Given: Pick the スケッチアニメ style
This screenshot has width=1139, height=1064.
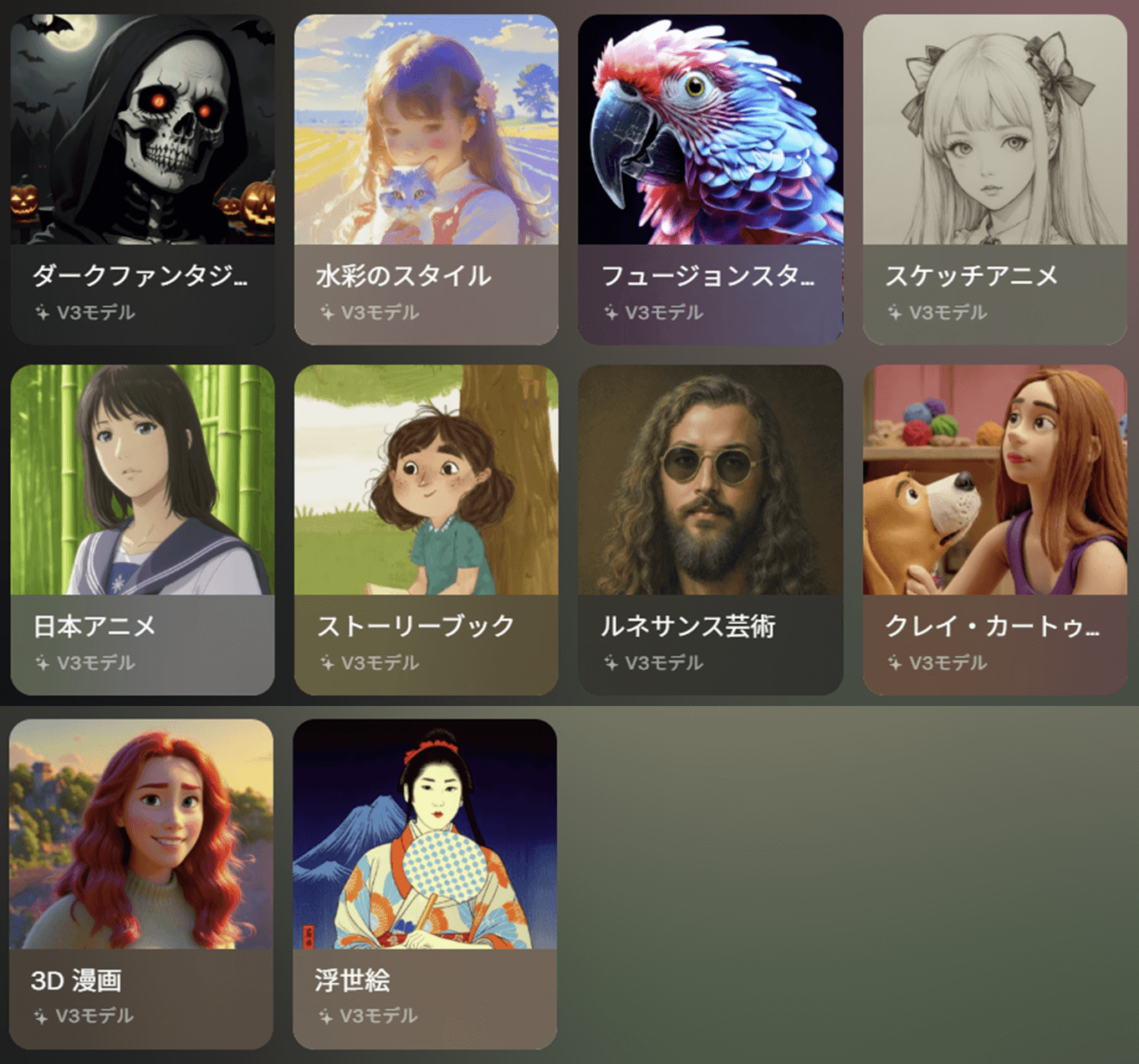Looking at the screenshot, I should click(x=994, y=179).
